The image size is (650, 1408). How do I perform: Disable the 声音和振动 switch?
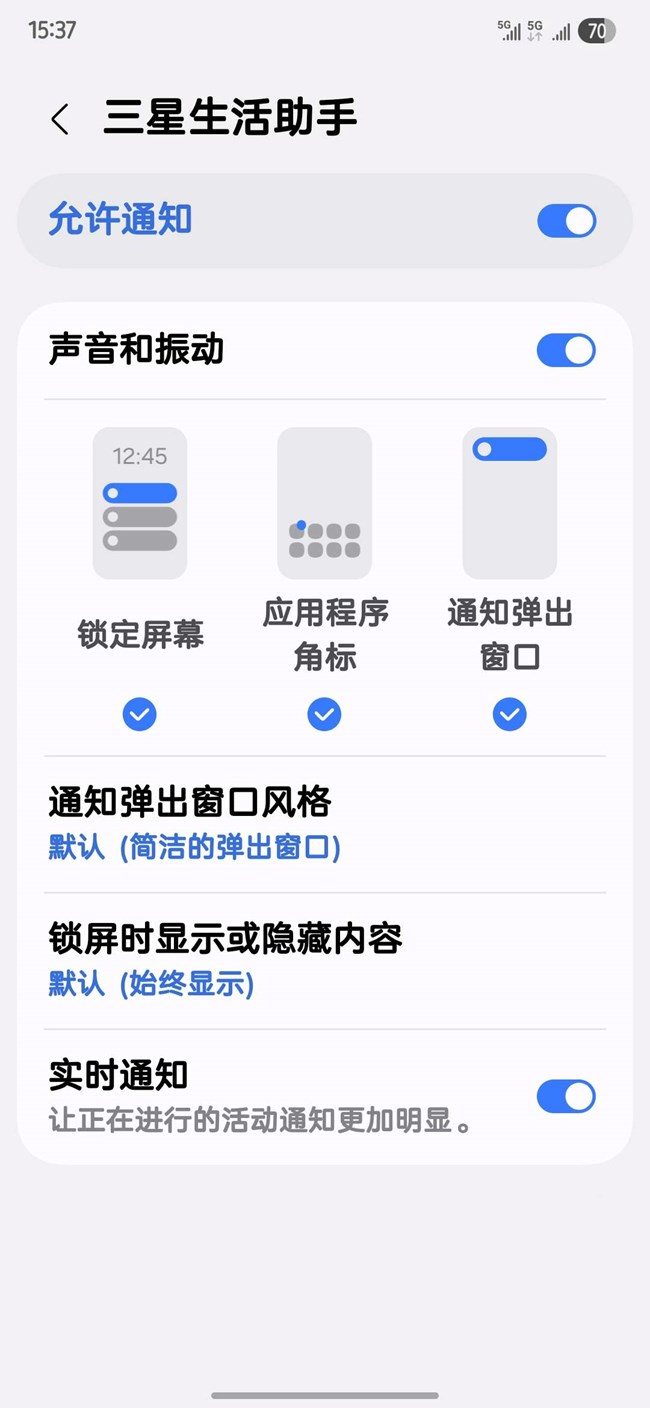point(566,350)
